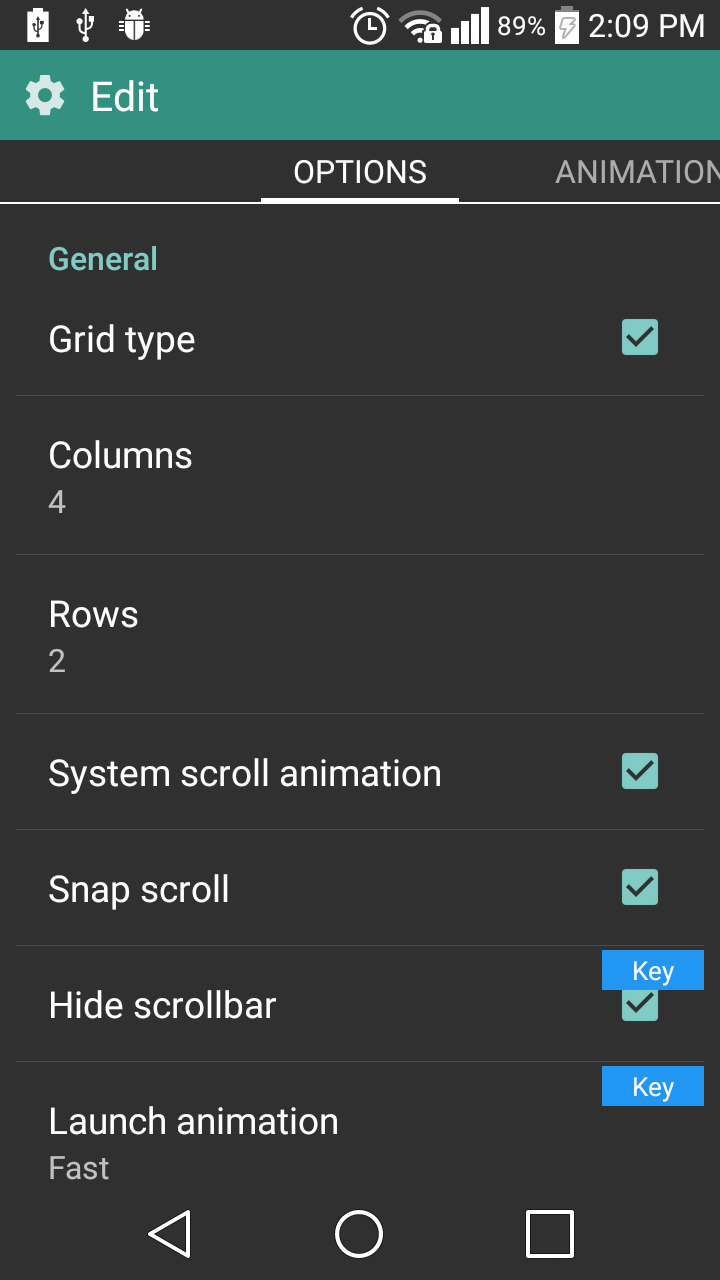The height and width of the screenshot is (1280, 720).
Task: Select the Options tab
Action: click(x=360, y=172)
